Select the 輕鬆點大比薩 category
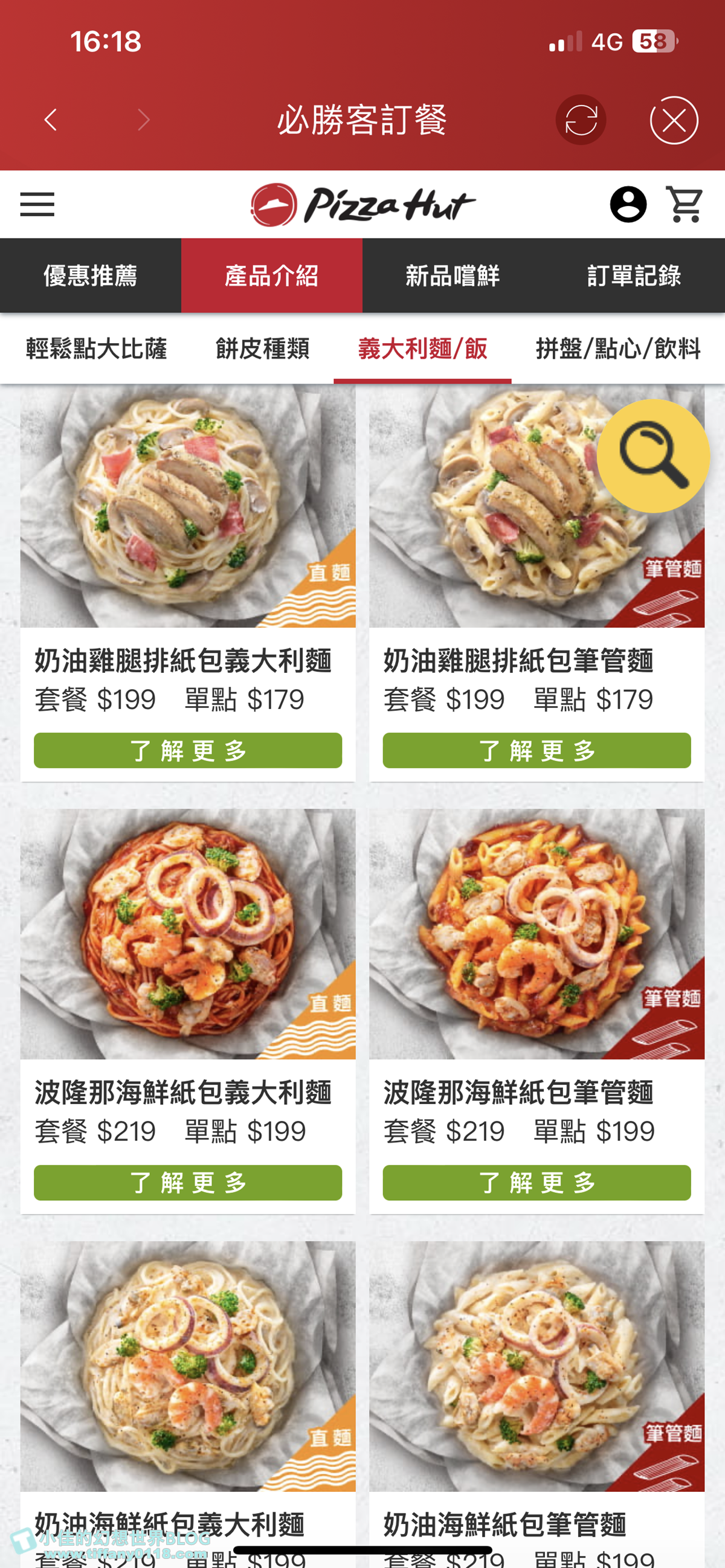The height and width of the screenshot is (1568, 725). [96, 349]
